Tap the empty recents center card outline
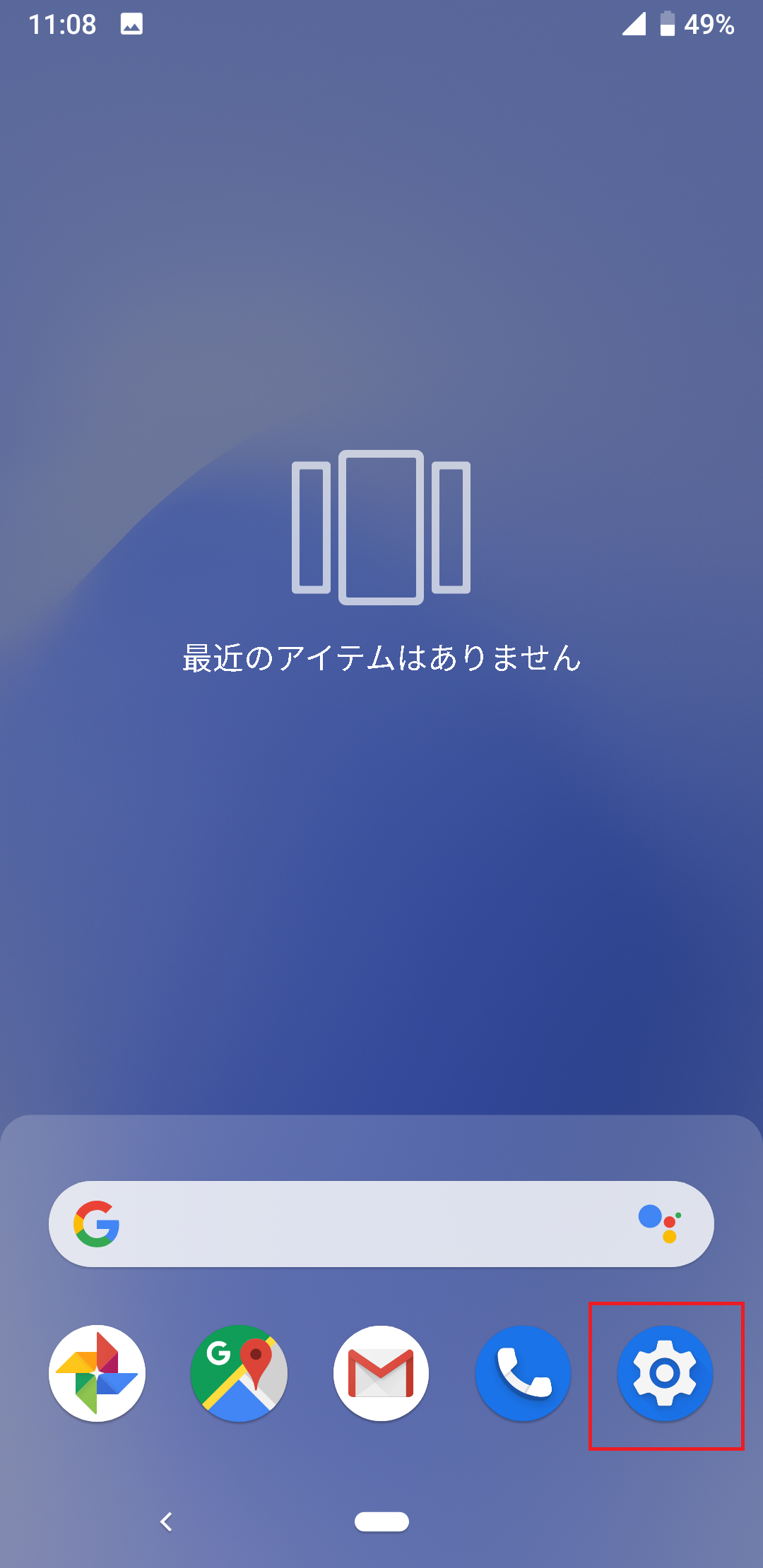Screen dimensions: 763x1568 381,526
